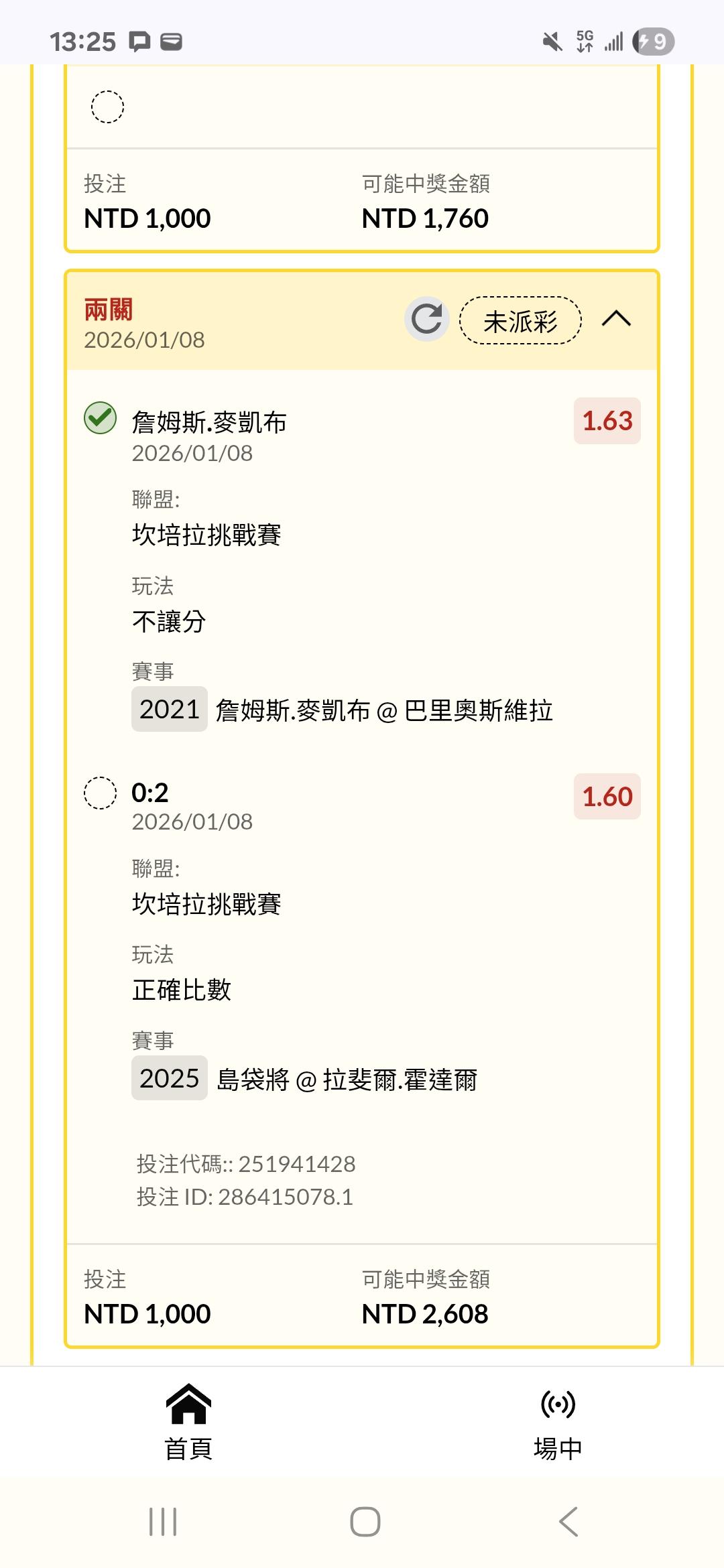Screen dimensions: 724x1568
Task: Tap the system back button
Action: point(568,1521)
